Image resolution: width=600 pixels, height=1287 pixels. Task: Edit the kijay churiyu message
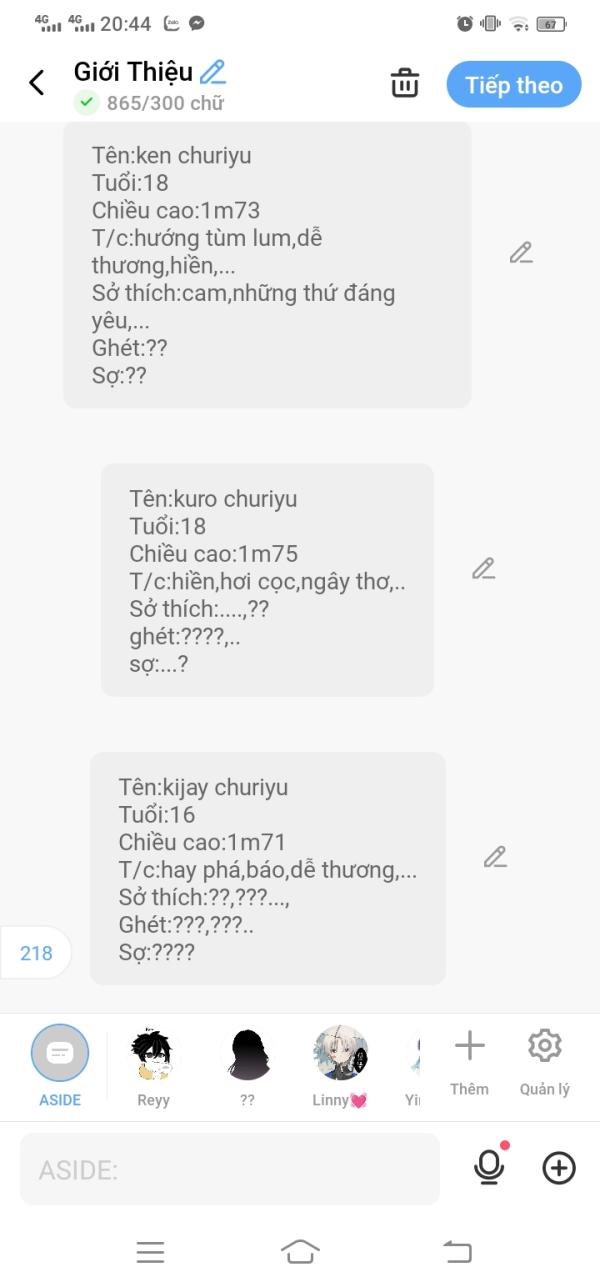coord(495,857)
